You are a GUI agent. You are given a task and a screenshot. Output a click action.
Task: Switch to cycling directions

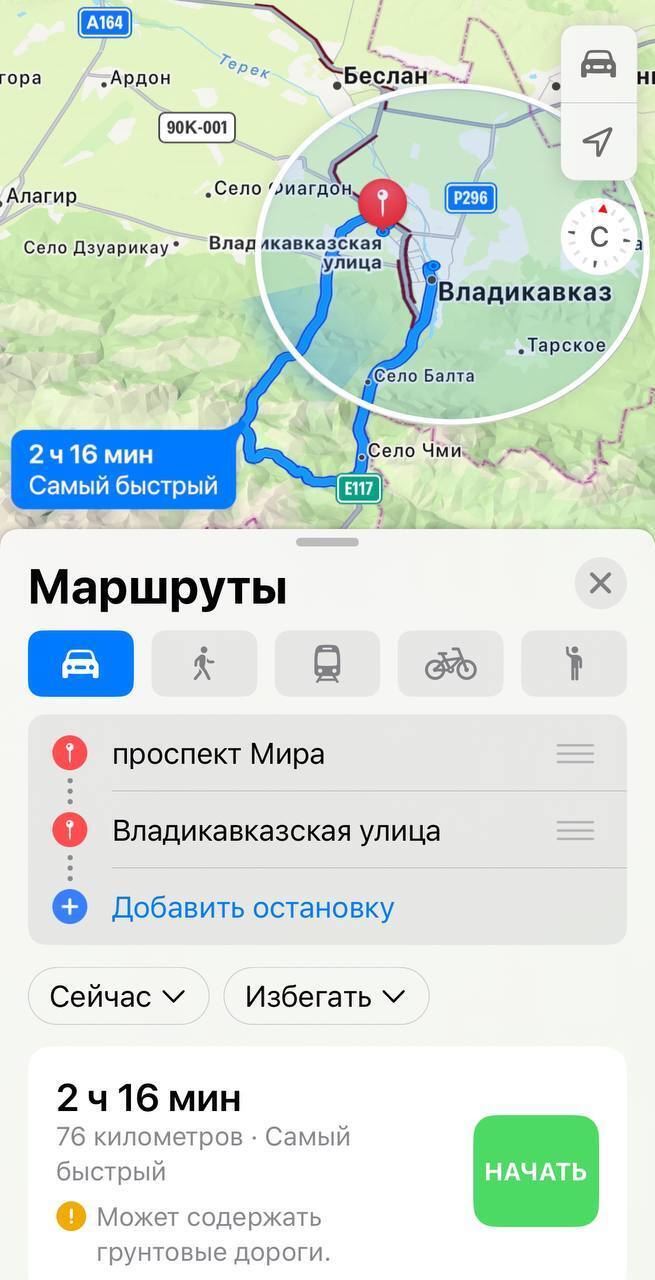pos(450,663)
